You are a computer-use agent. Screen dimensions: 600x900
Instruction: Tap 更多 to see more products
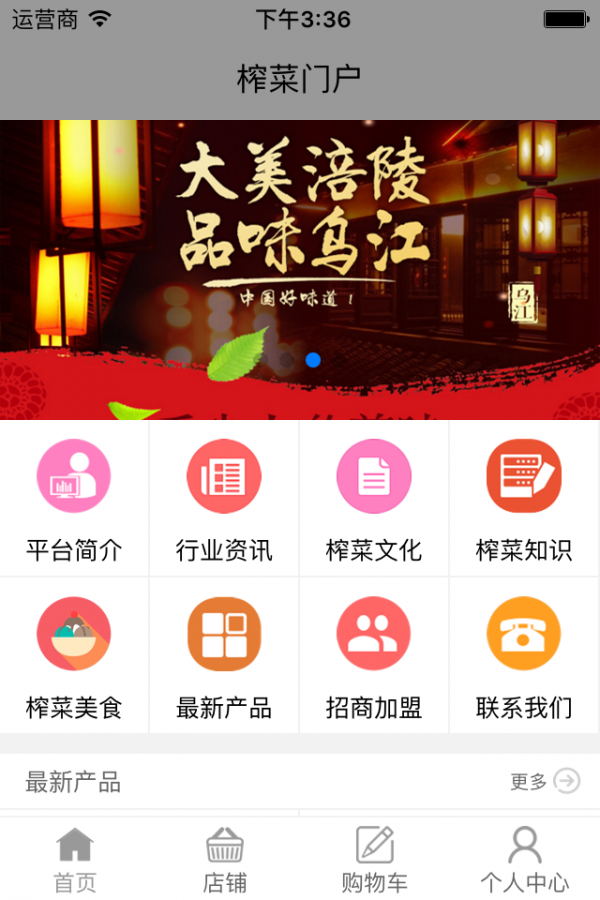pos(544,781)
